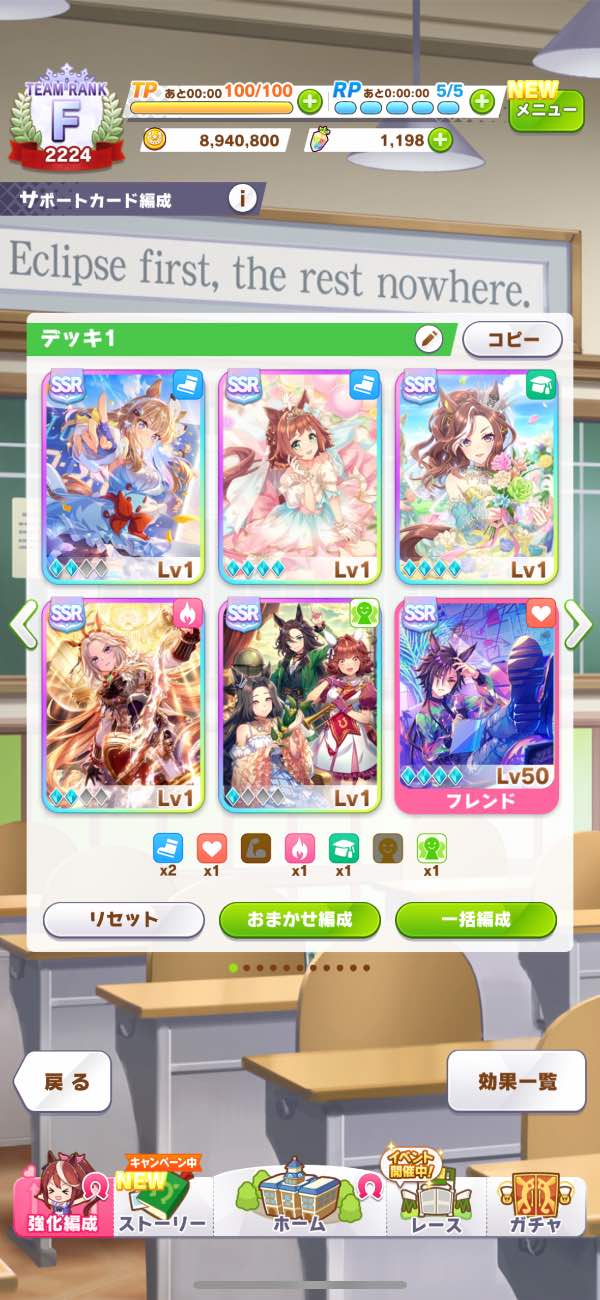Go to the next deck arrow
This screenshot has height=1300, width=600.
point(578,625)
